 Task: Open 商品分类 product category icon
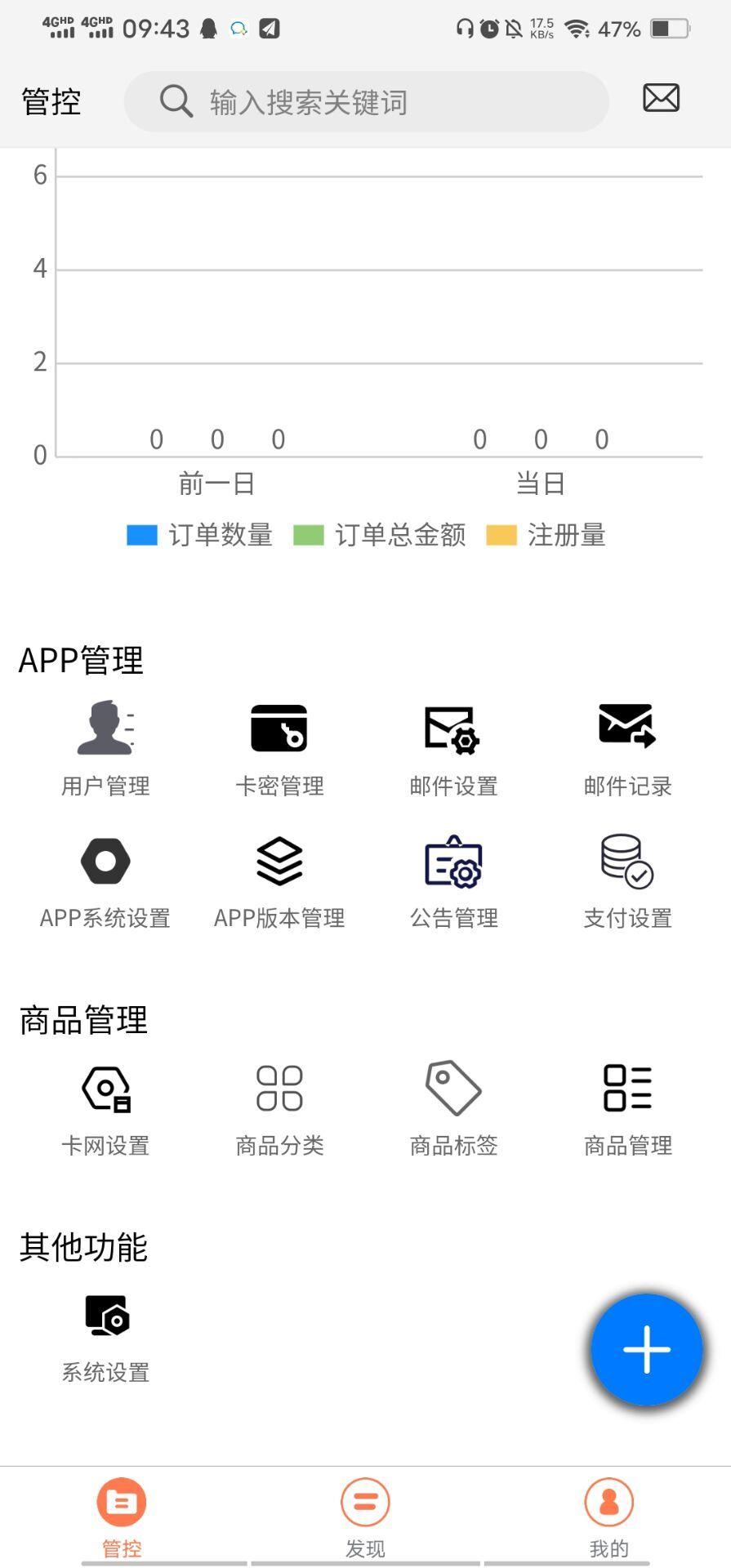[279, 1089]
